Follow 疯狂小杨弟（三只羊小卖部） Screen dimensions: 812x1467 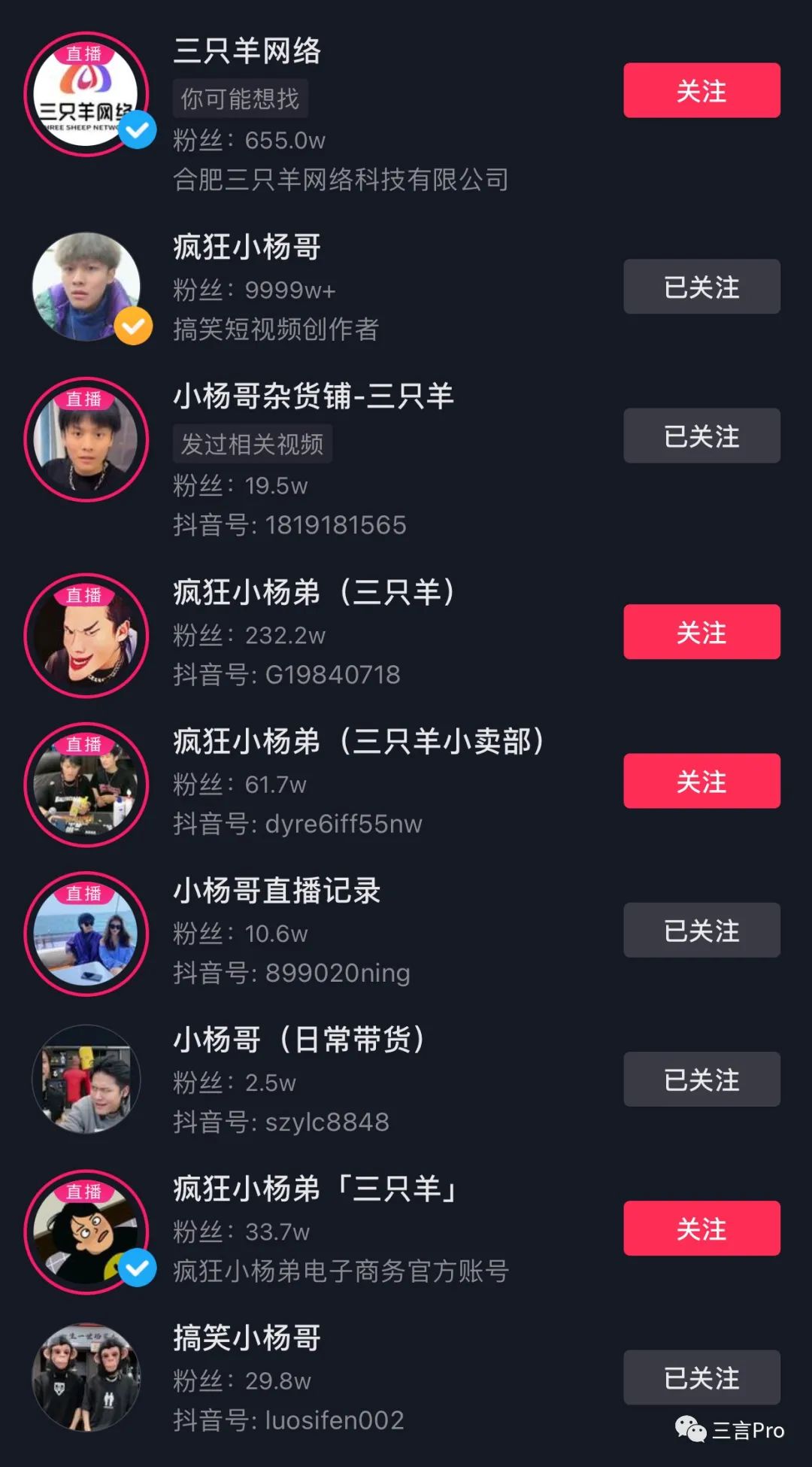click(701, 781)
